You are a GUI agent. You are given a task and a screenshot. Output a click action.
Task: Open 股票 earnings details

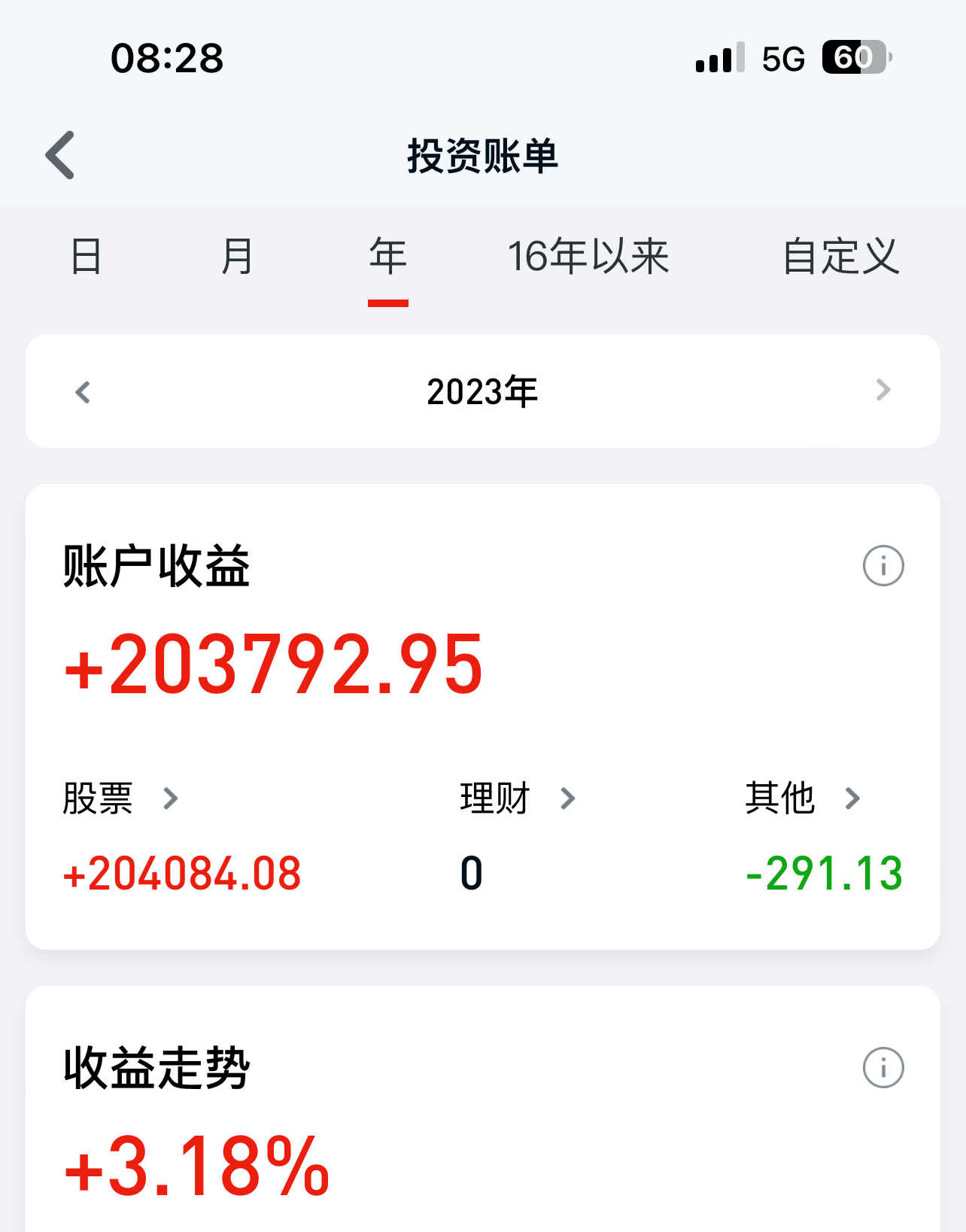(120, 799)
